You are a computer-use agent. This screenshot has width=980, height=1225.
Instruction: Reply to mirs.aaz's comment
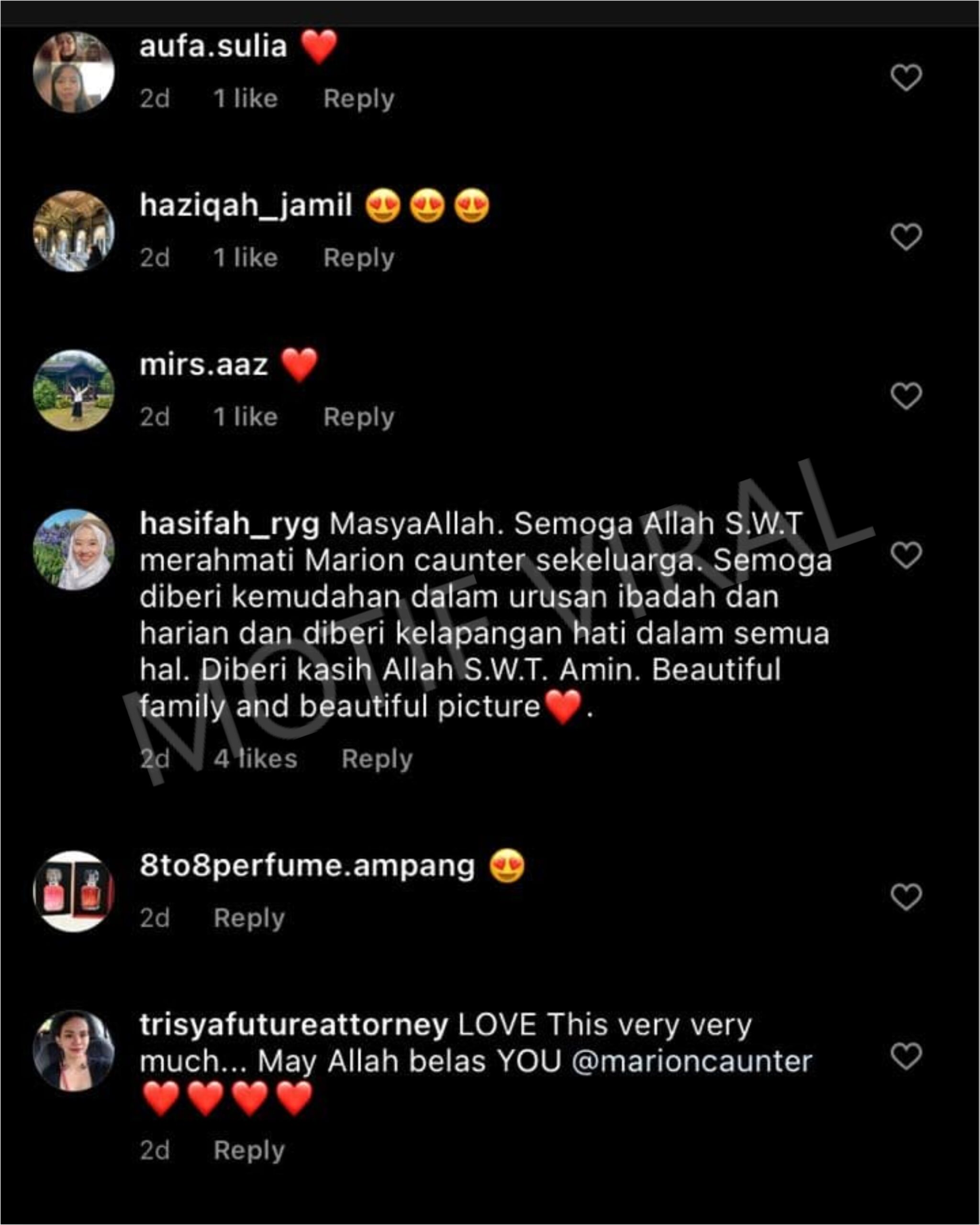click(x=358, y=418)
